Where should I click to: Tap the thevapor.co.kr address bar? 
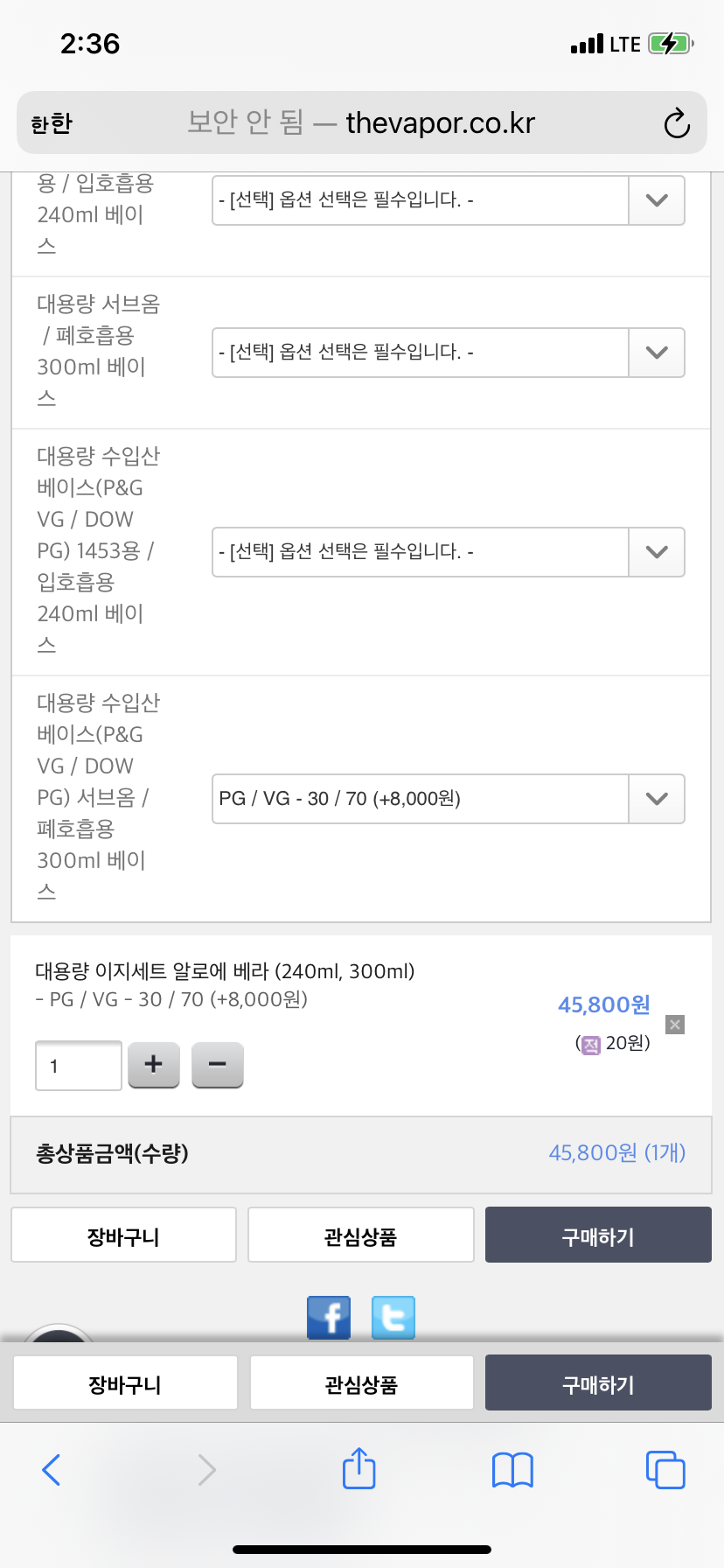362,122
